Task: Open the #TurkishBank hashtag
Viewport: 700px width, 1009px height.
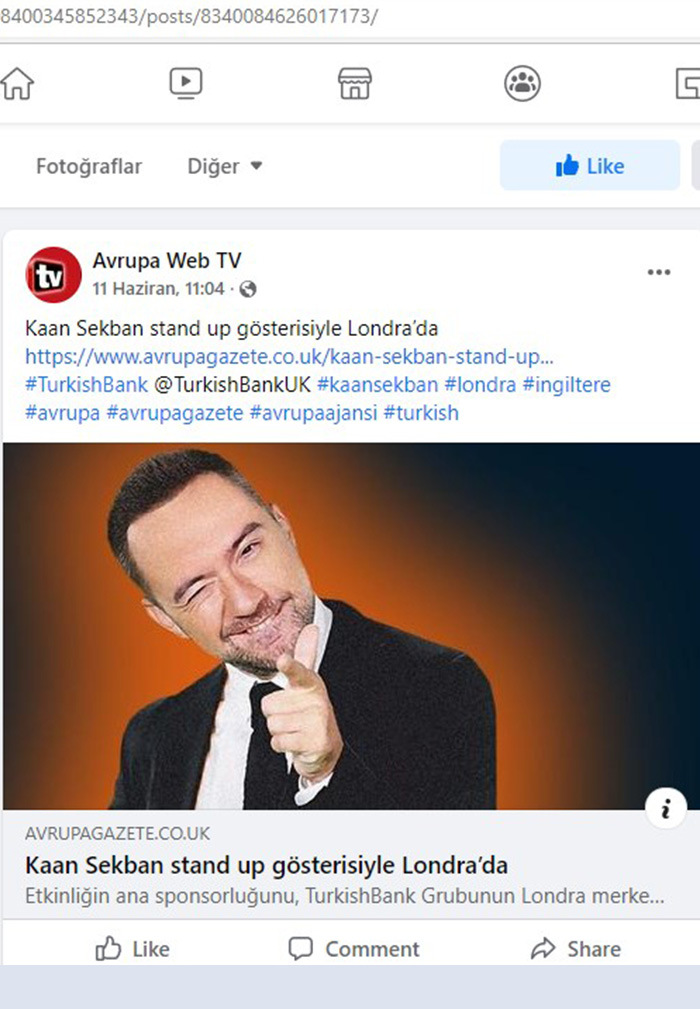Action: 86,384
